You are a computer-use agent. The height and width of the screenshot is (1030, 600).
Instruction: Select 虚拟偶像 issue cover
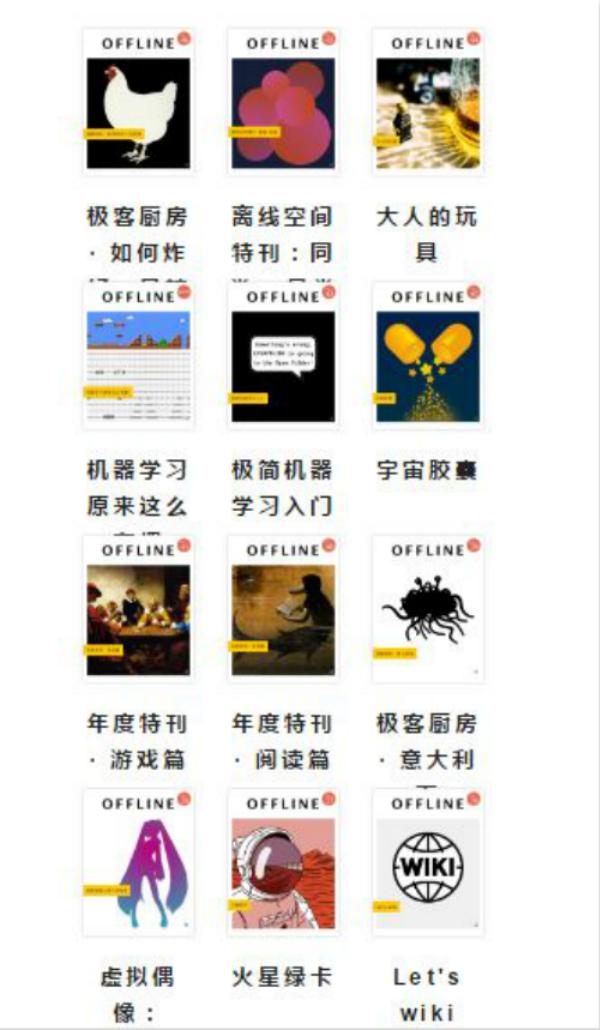pyautogui.click(x=138, y=862)
